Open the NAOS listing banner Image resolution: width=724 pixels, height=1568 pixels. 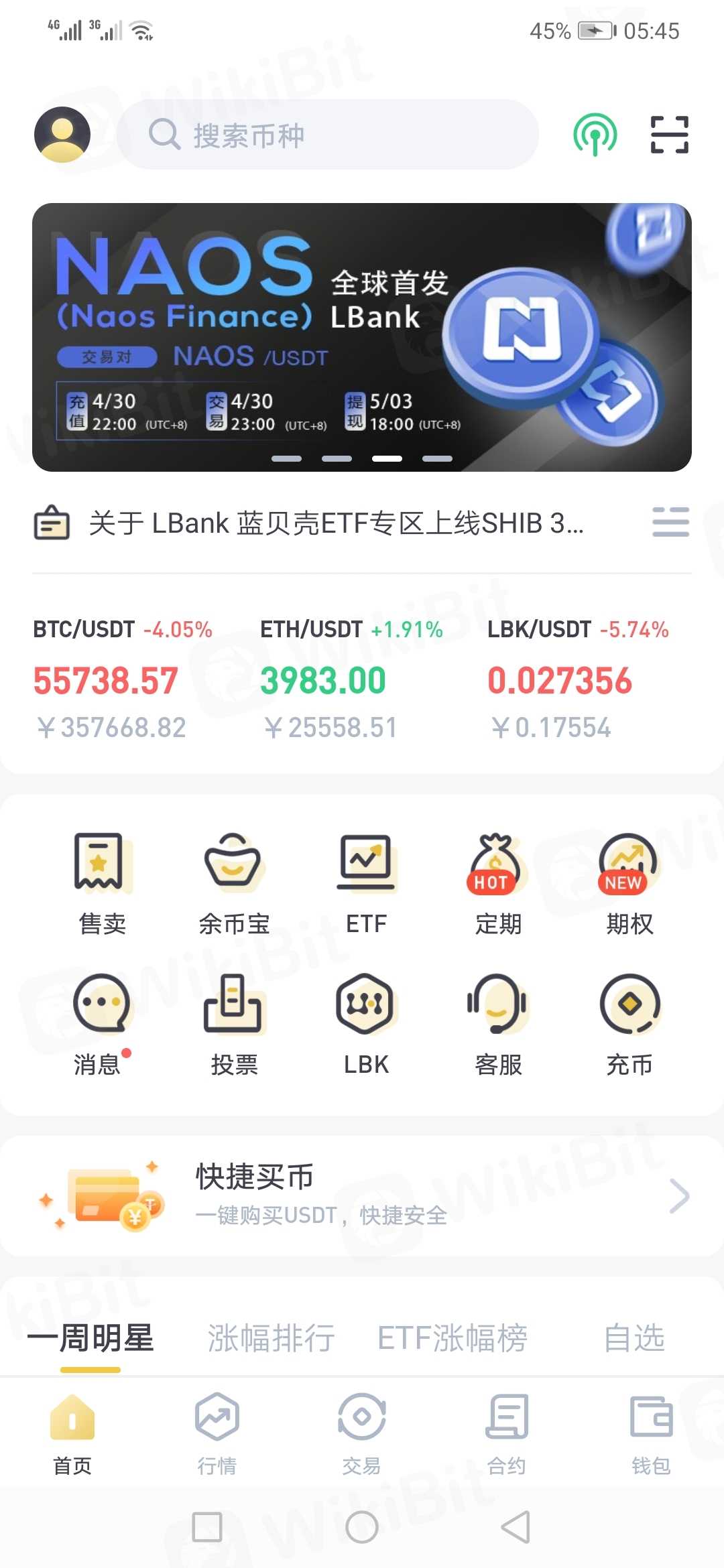click(x=362, y=337)
